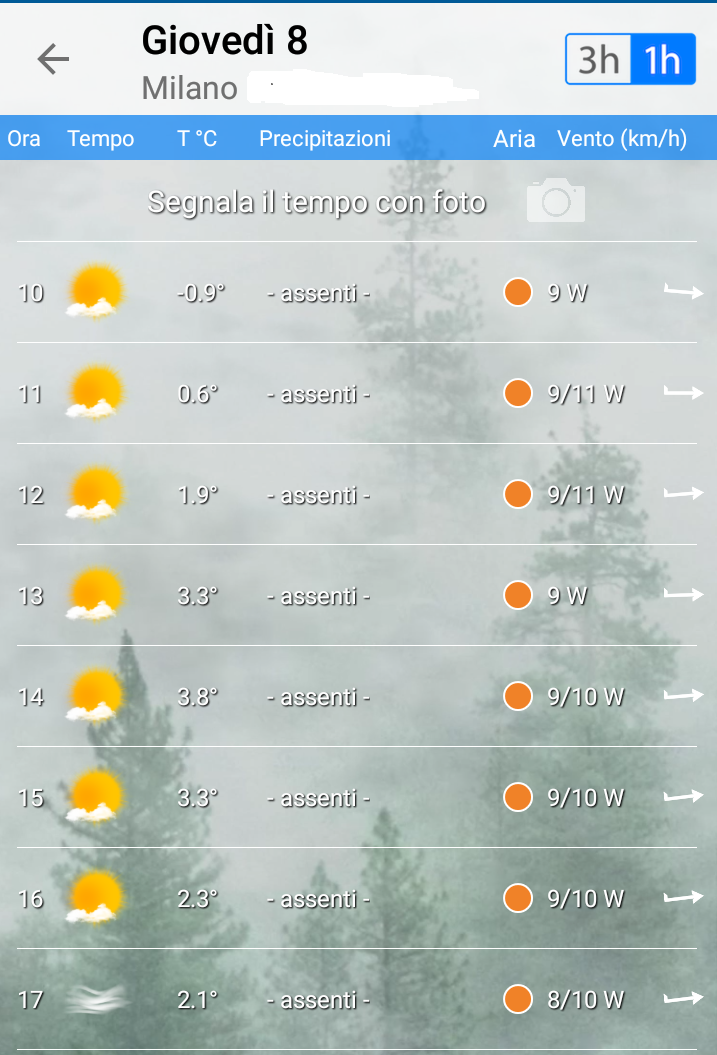This screenshot has width=717, height=1055.
Task: Switch to the 3h forecast view
Action: [x=599, y=60]
